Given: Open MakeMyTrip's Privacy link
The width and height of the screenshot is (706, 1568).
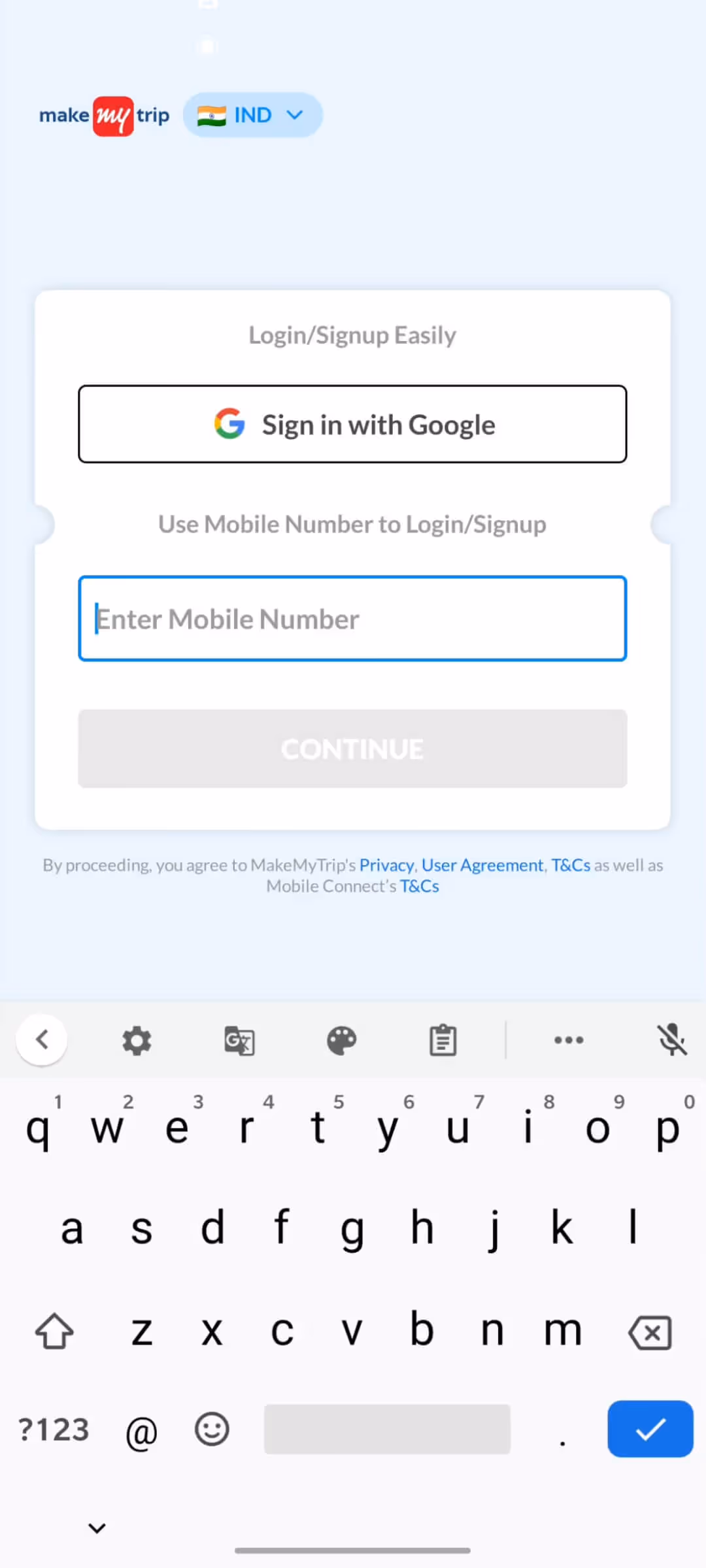Looking at the screenshot, I should coord(386,865).
